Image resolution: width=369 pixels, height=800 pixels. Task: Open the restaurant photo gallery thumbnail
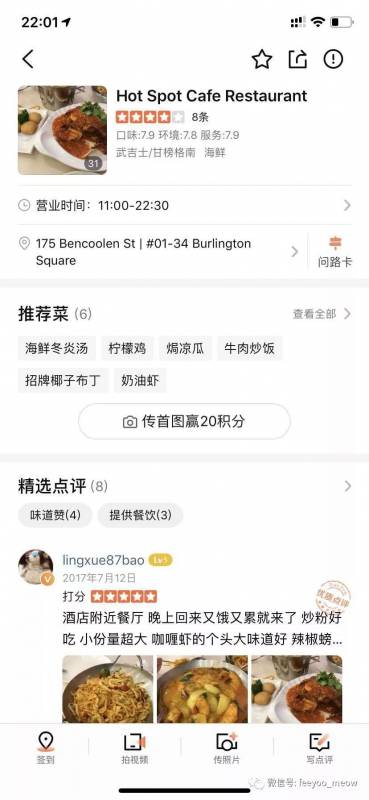[x=62, y=130]
